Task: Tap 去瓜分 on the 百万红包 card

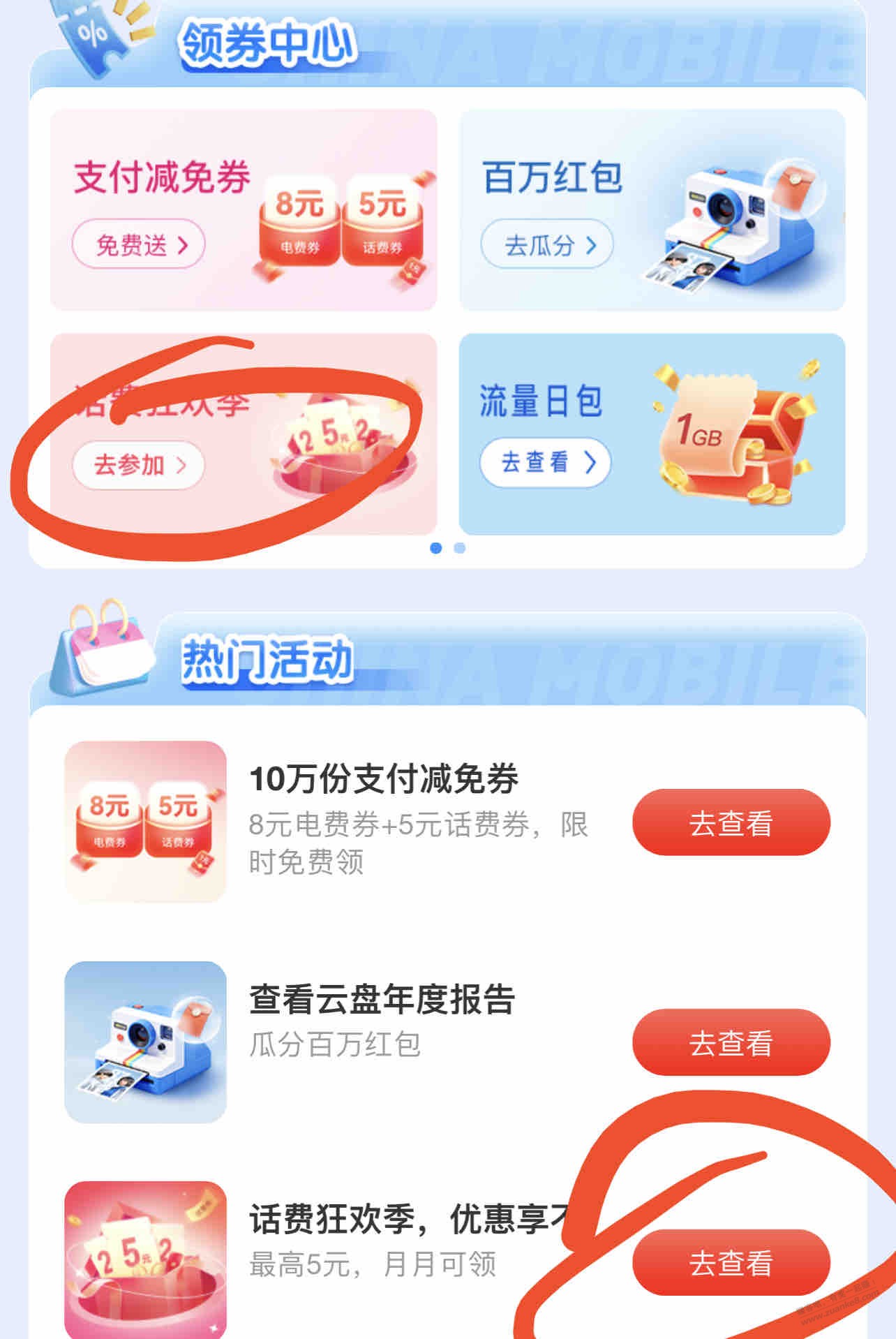Action: tap(547, 244)
